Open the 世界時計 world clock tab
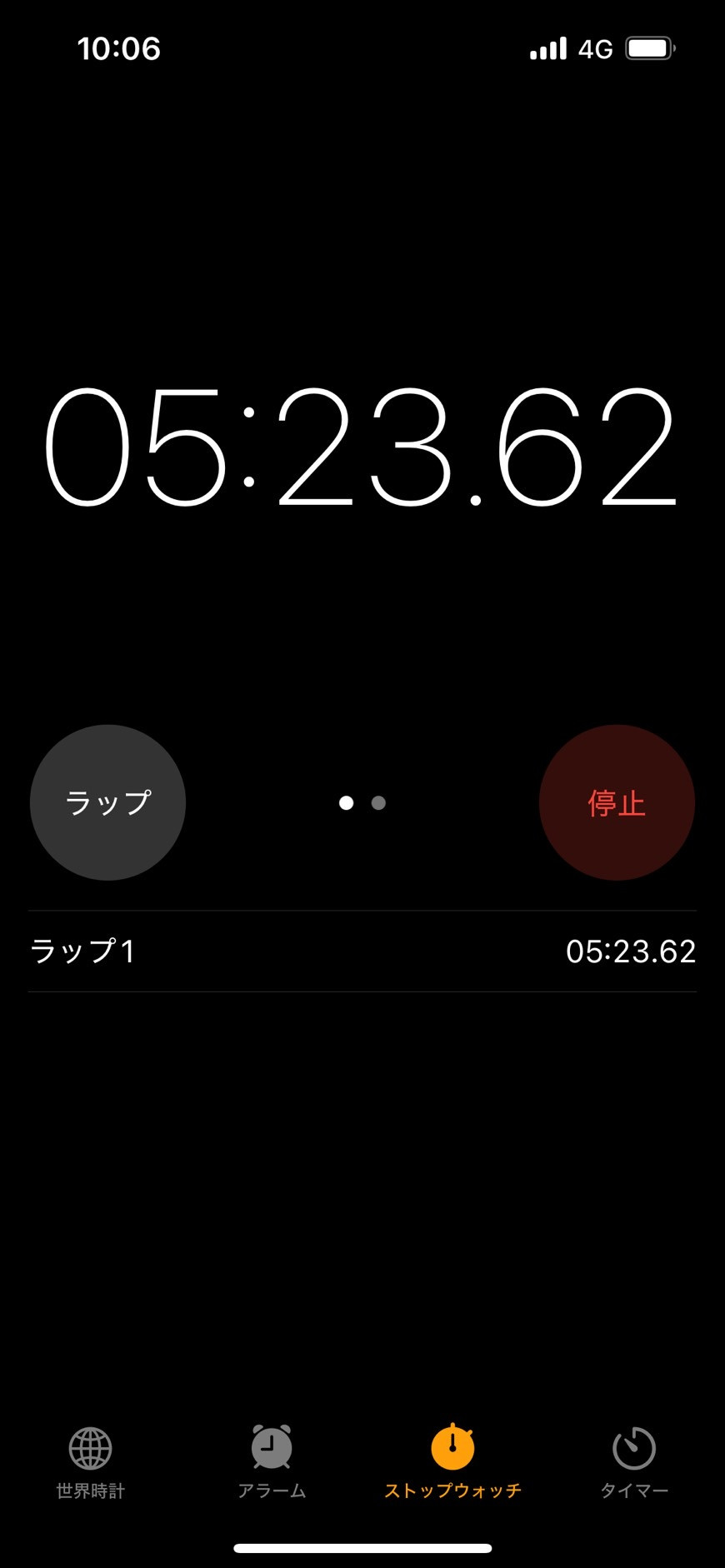Image resolution: width=725 pixels, height=1568 pixels. tap(90, 1462)
